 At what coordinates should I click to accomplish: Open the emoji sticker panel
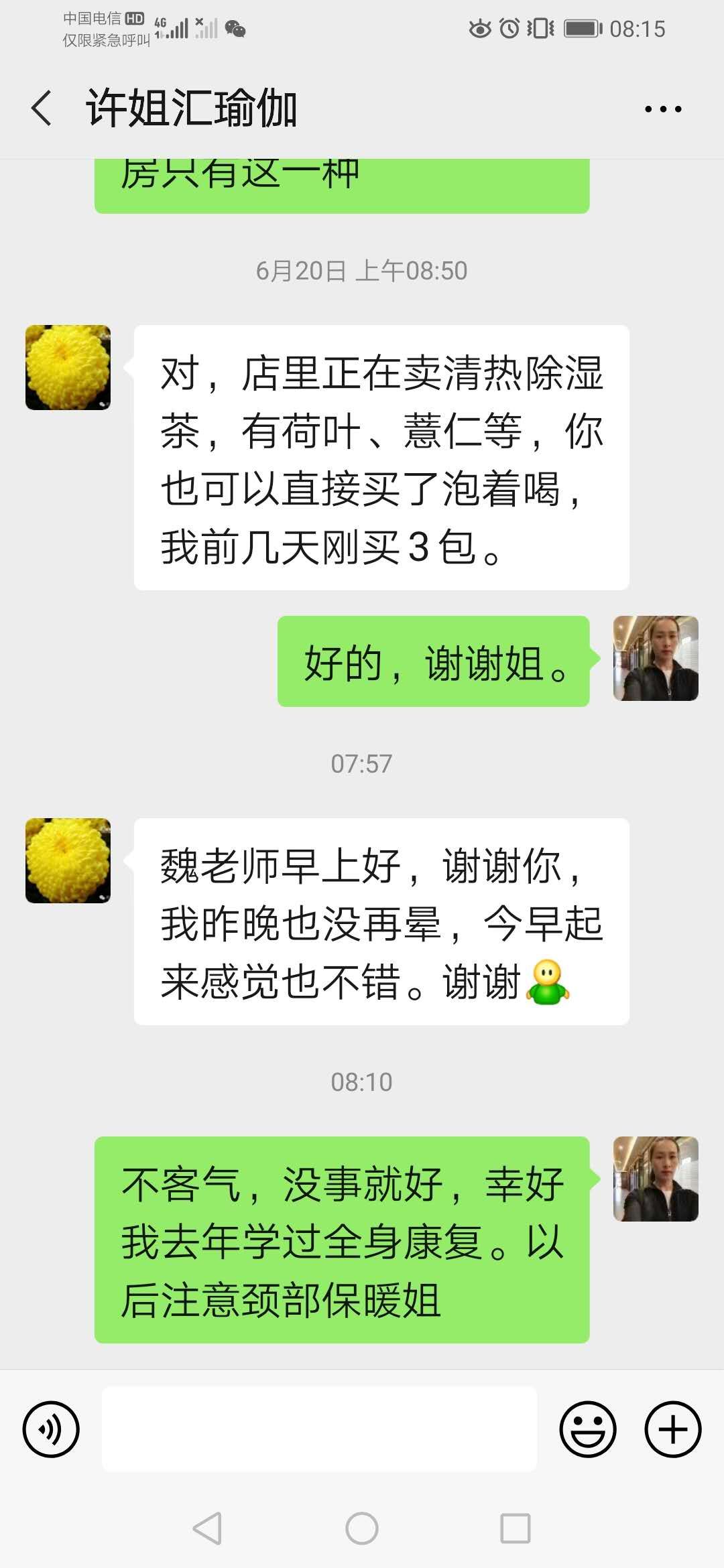(587, 1429)
